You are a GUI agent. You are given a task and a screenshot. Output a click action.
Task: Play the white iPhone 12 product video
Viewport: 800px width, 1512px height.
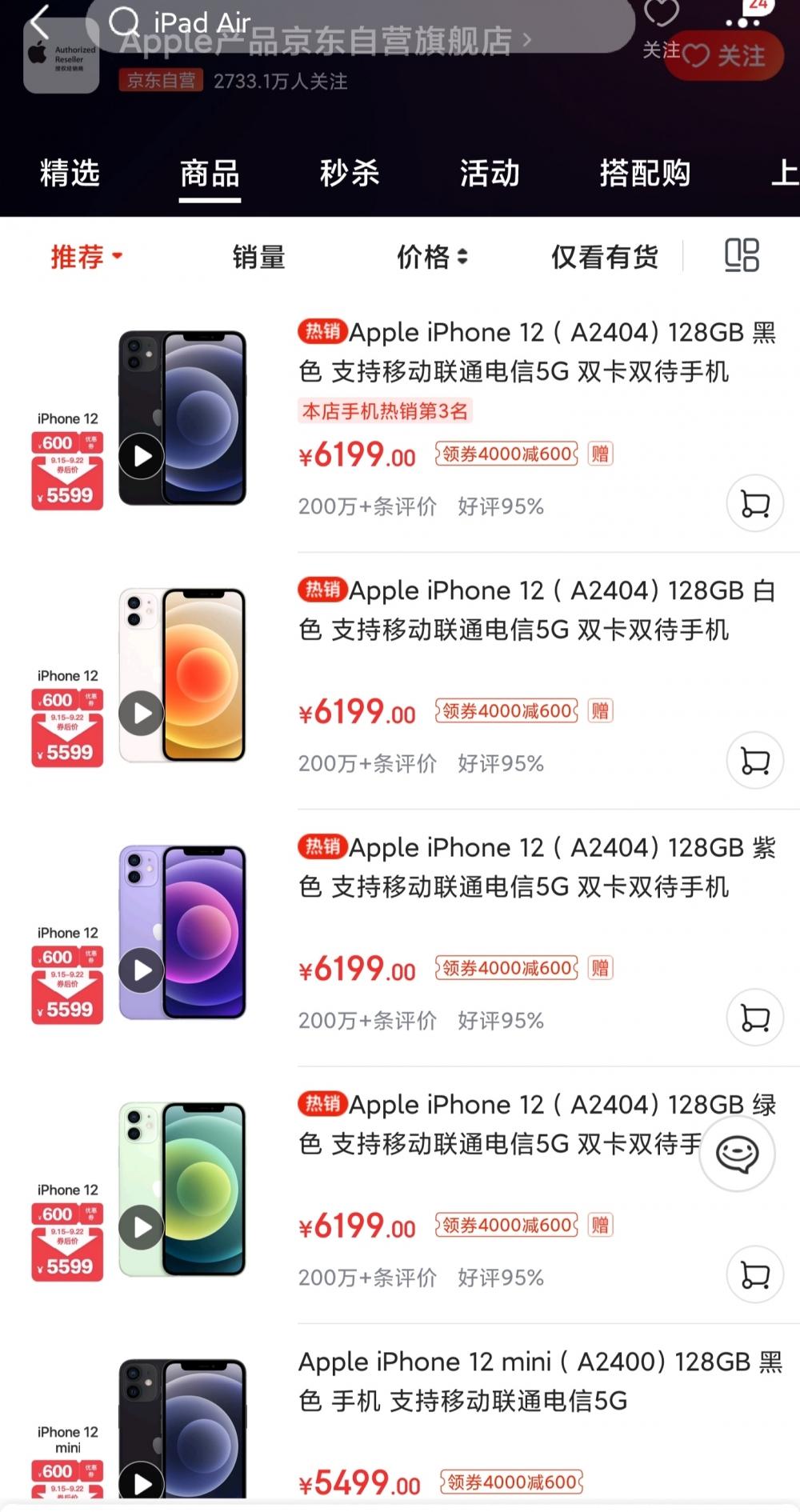click(x=142, y=712)
